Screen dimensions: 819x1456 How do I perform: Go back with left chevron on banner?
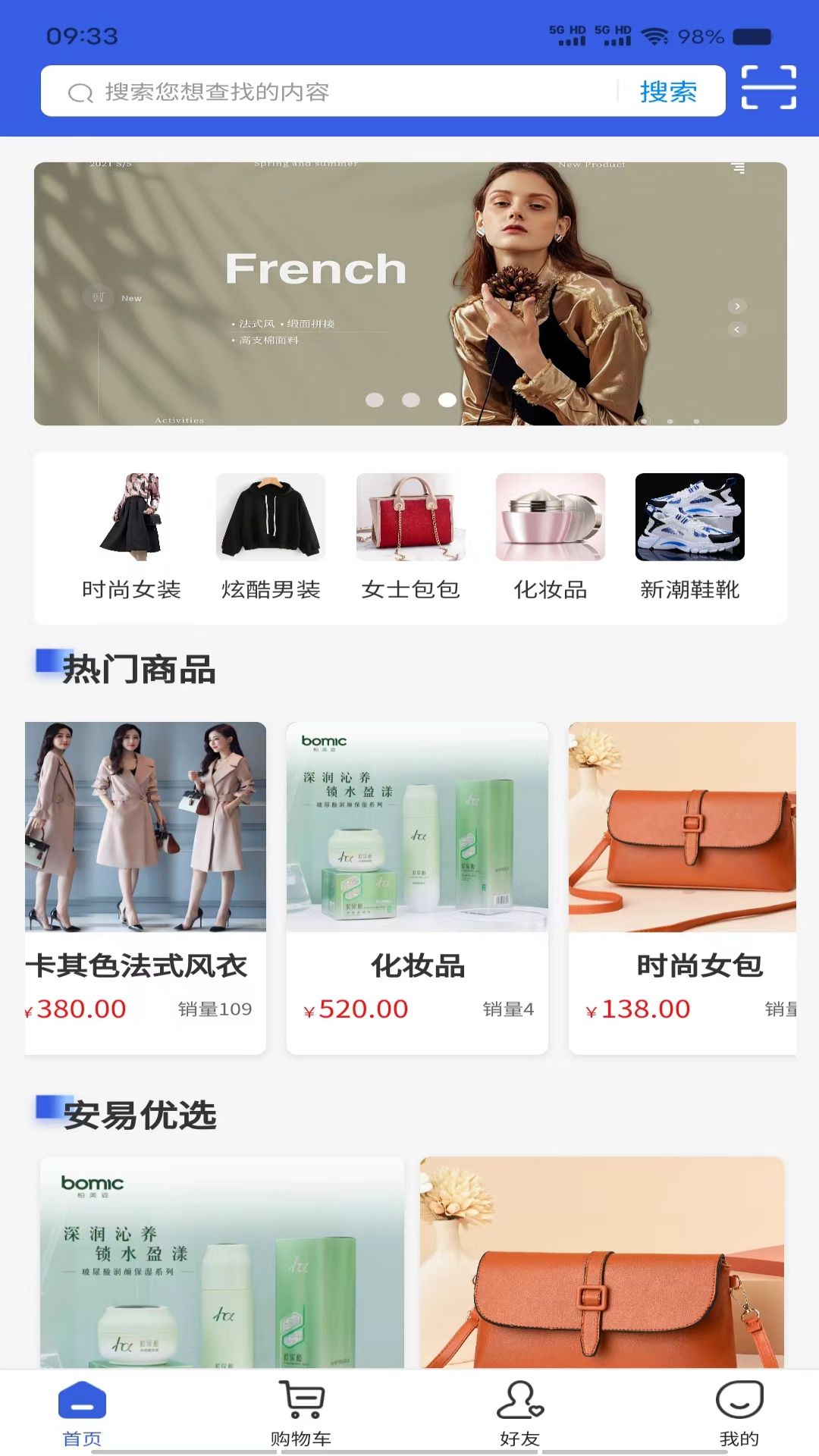pos(736,330)
